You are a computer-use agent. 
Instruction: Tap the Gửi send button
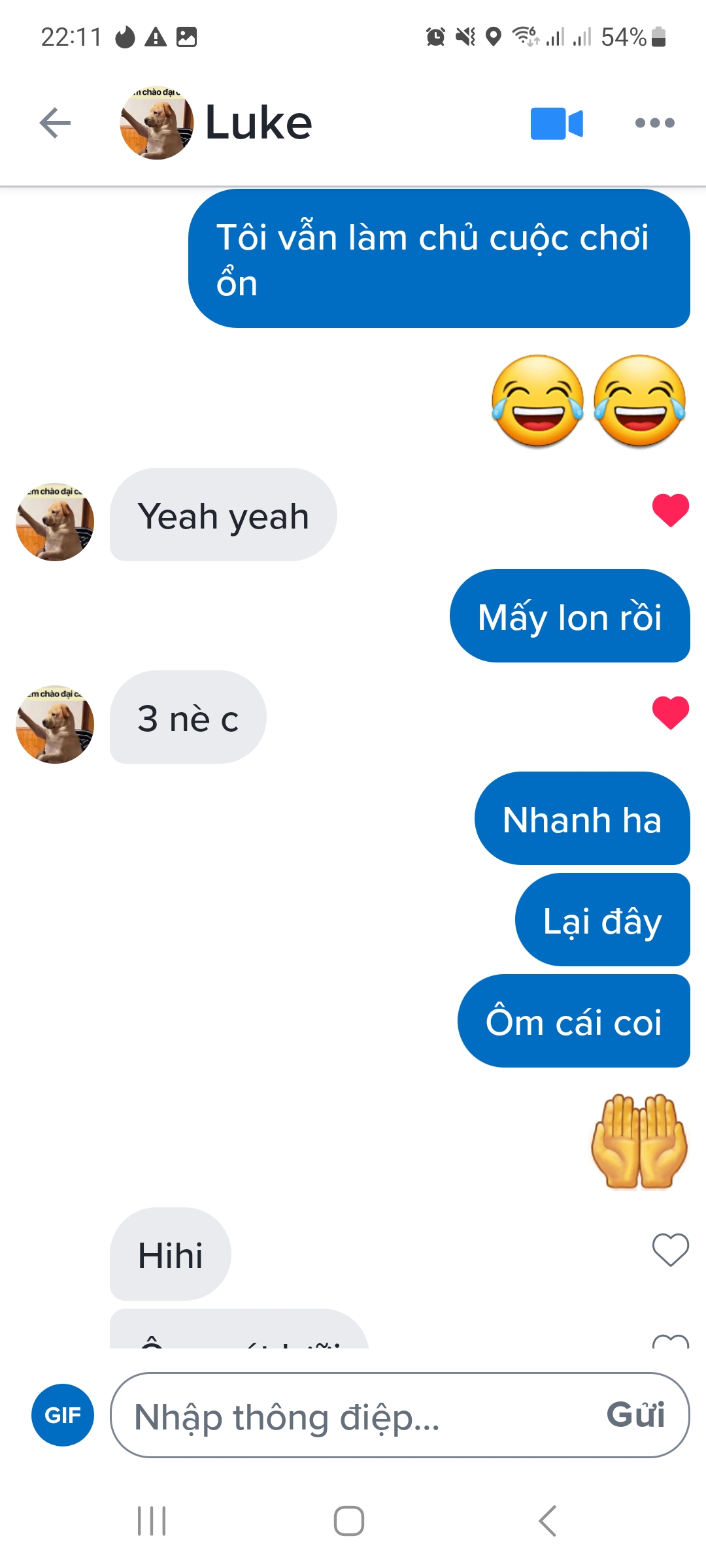coord(635,1415)
